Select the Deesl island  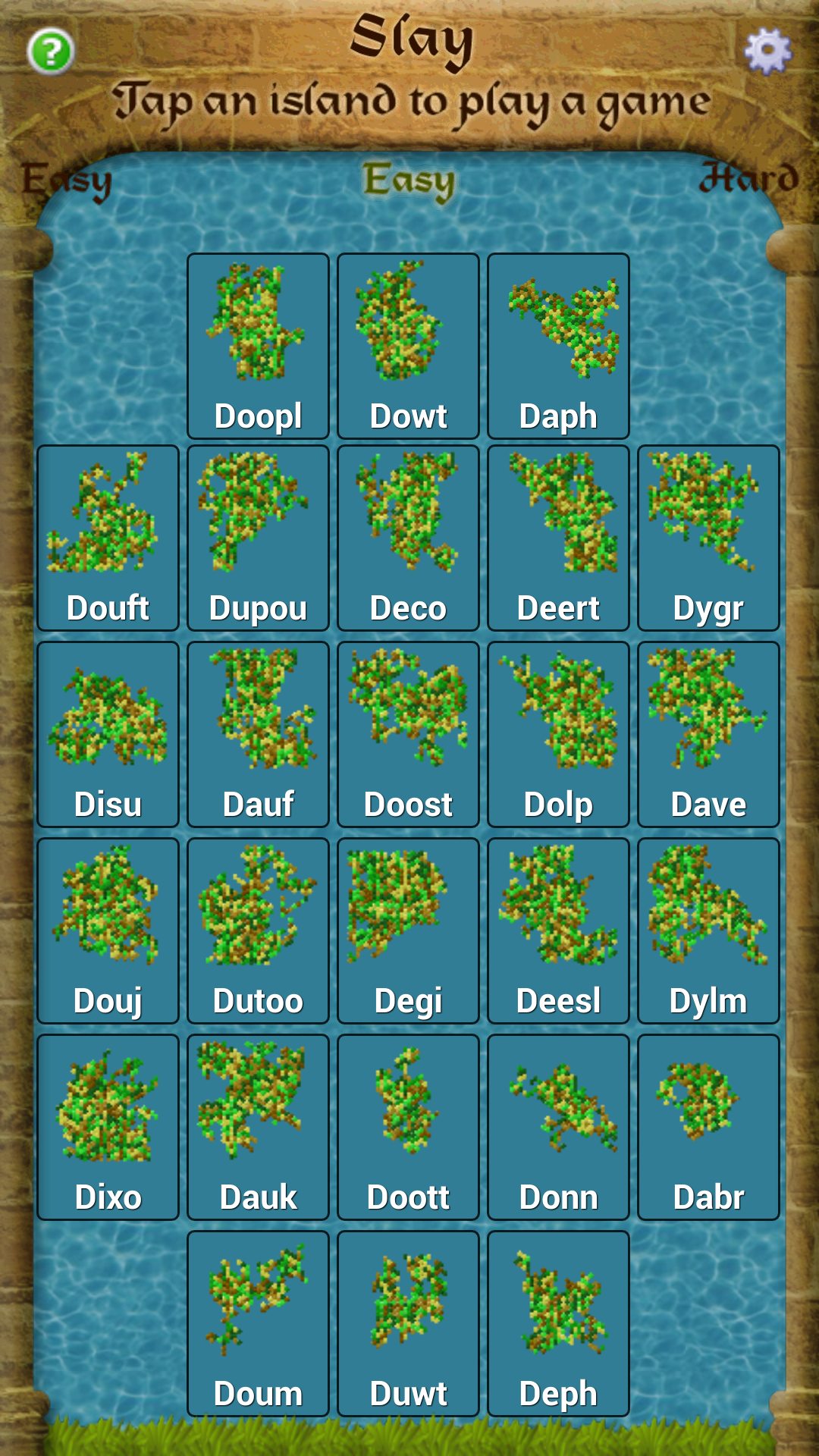click(558, 930)
